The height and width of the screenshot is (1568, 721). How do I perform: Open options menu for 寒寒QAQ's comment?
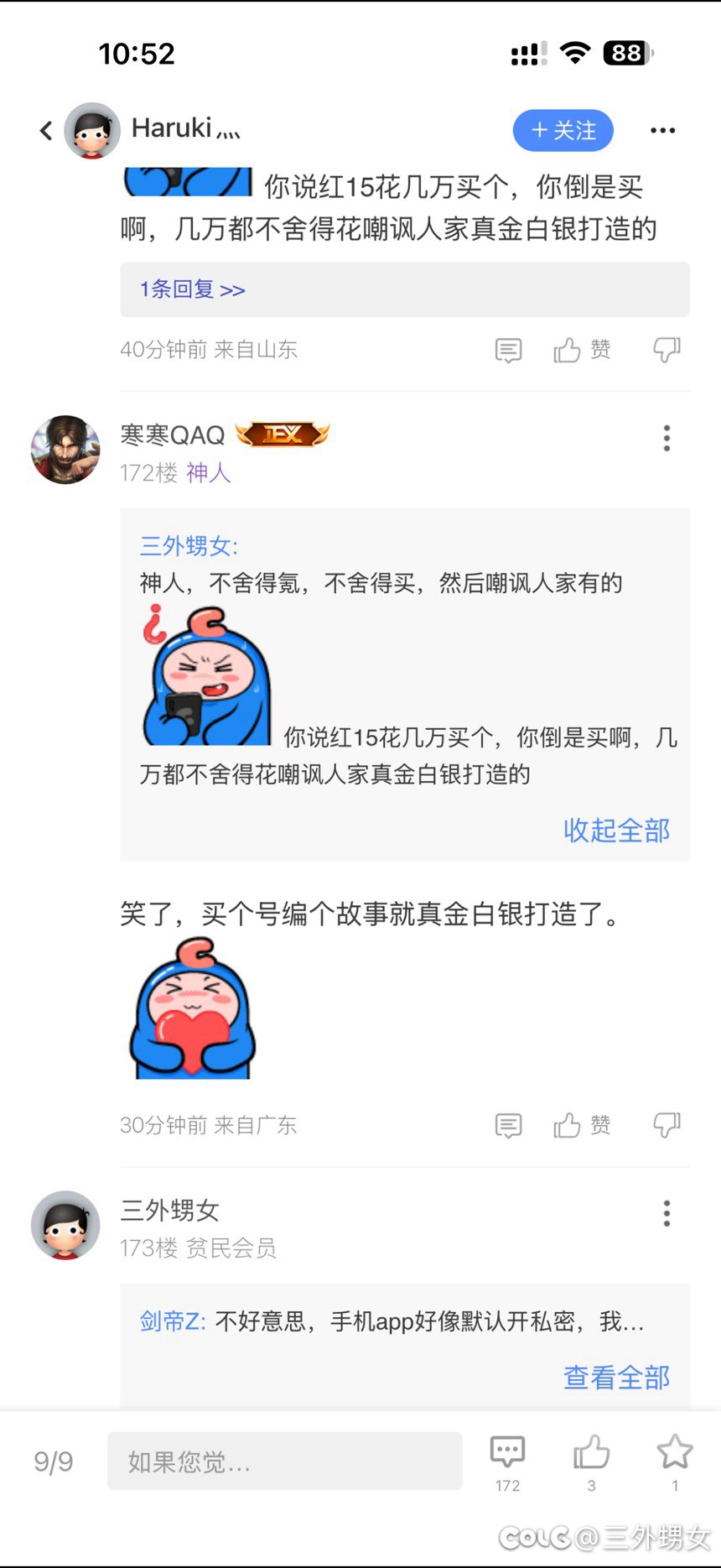pyautogui.click(x=667, y=438)
